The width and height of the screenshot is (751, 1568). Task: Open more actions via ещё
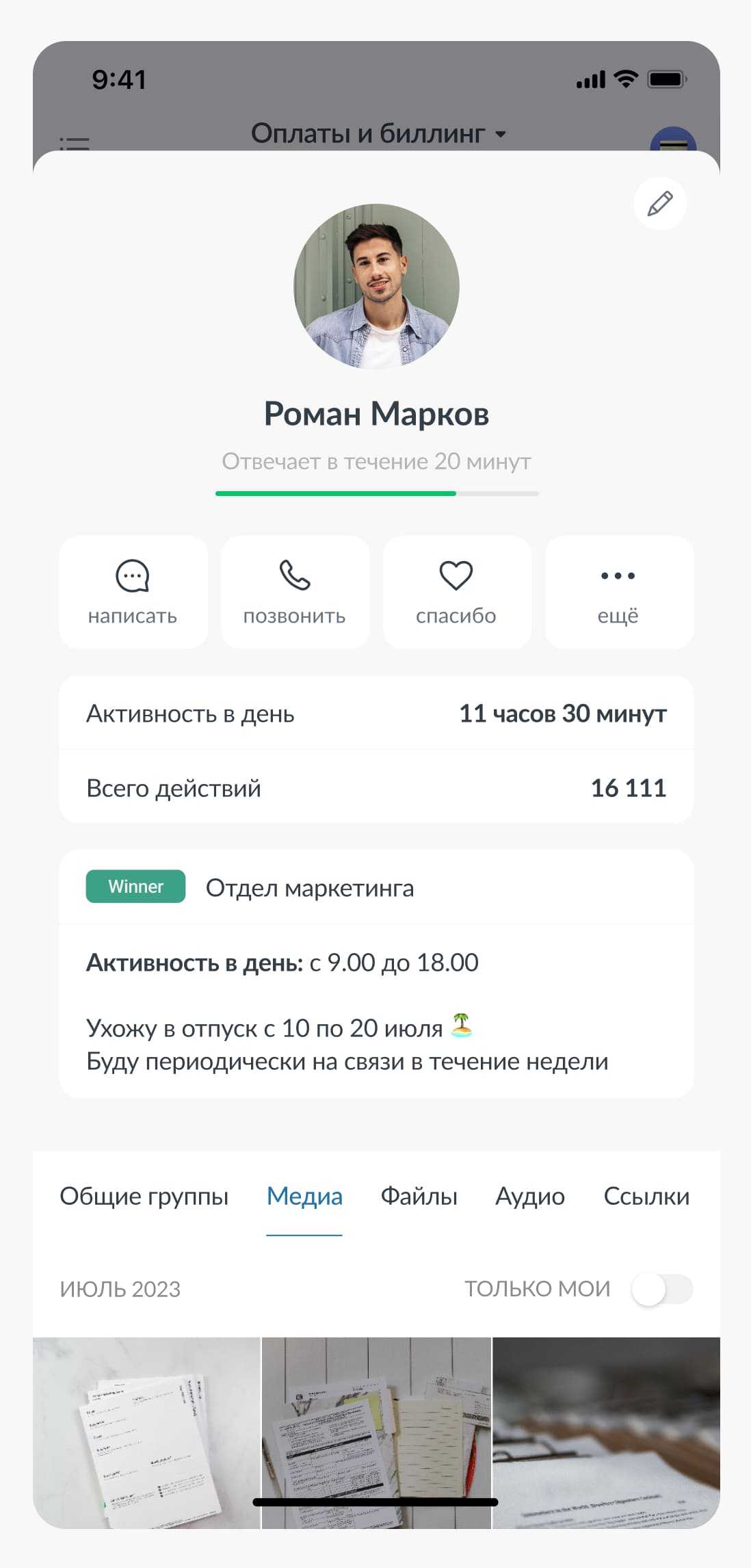click(618, 592)
